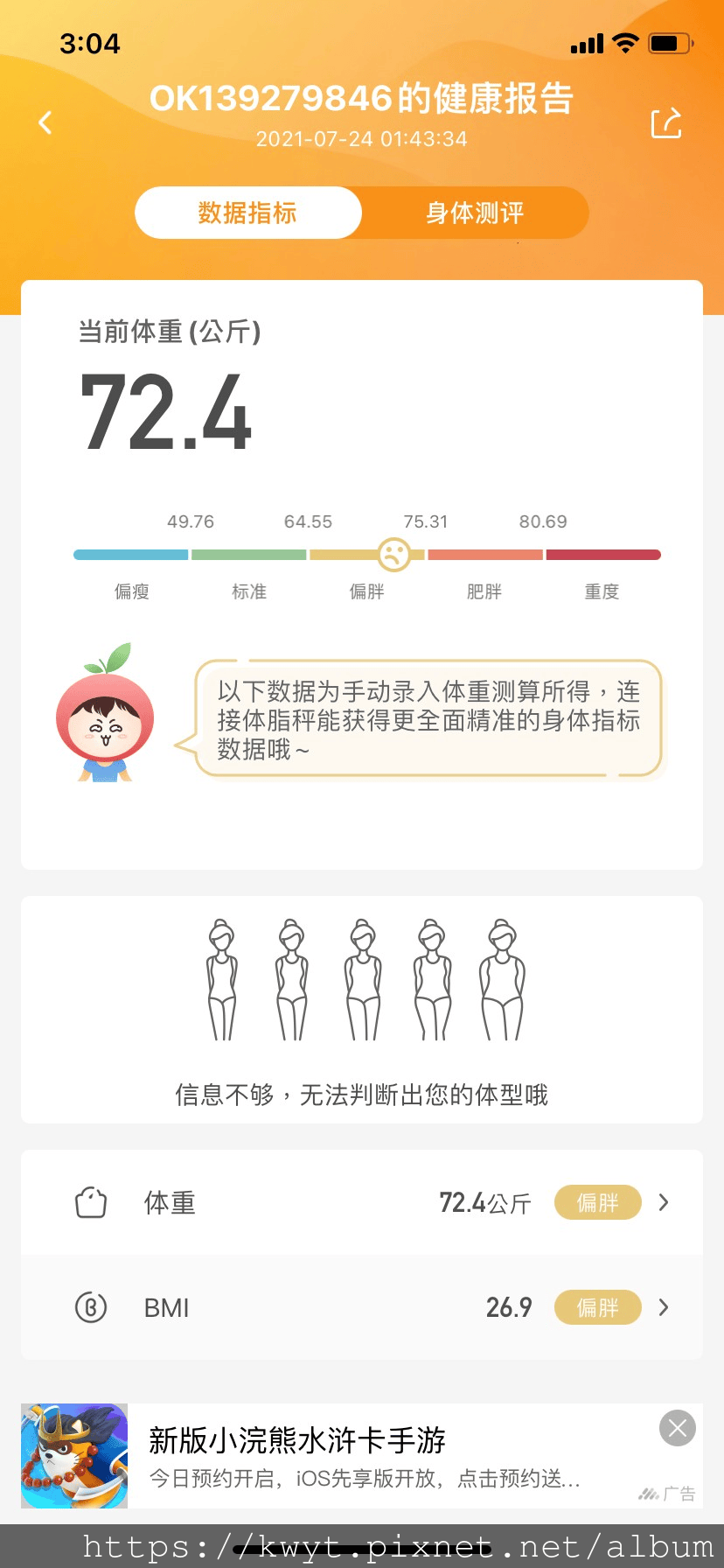Open the 体重 72.4公斤 details row
This screenshot has width=724, height=1568.
362,1202
